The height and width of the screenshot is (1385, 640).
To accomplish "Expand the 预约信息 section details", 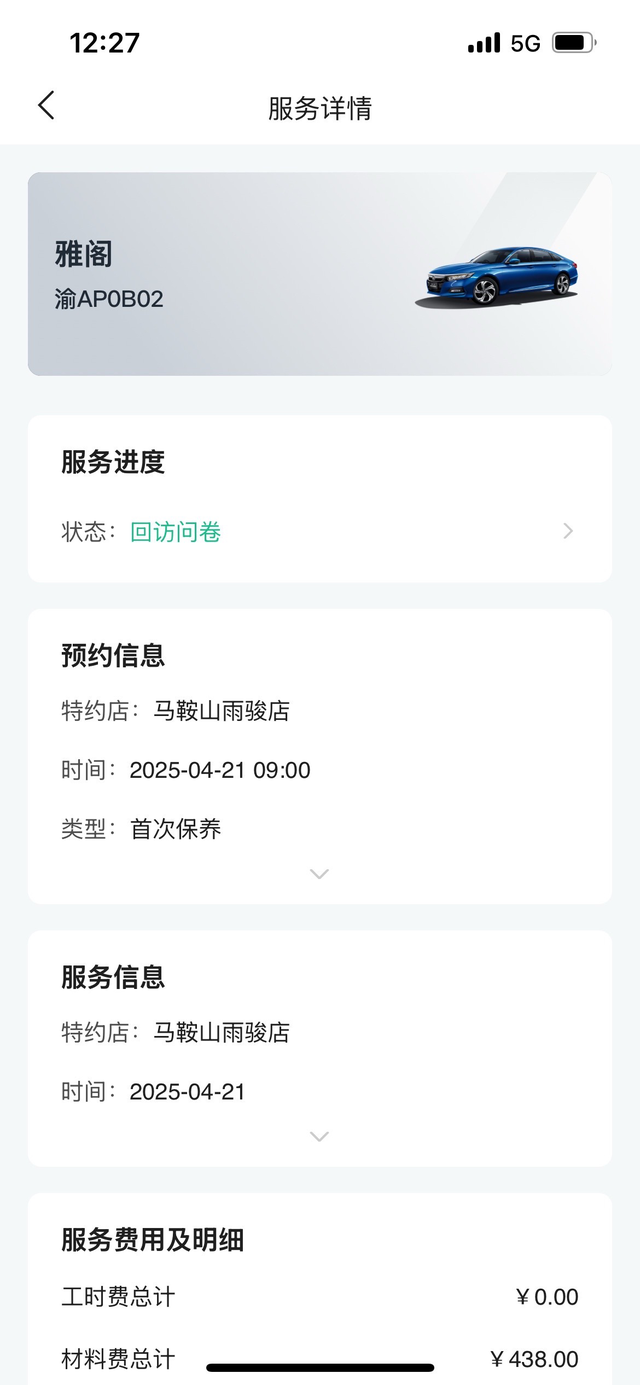I will point(319,874).
